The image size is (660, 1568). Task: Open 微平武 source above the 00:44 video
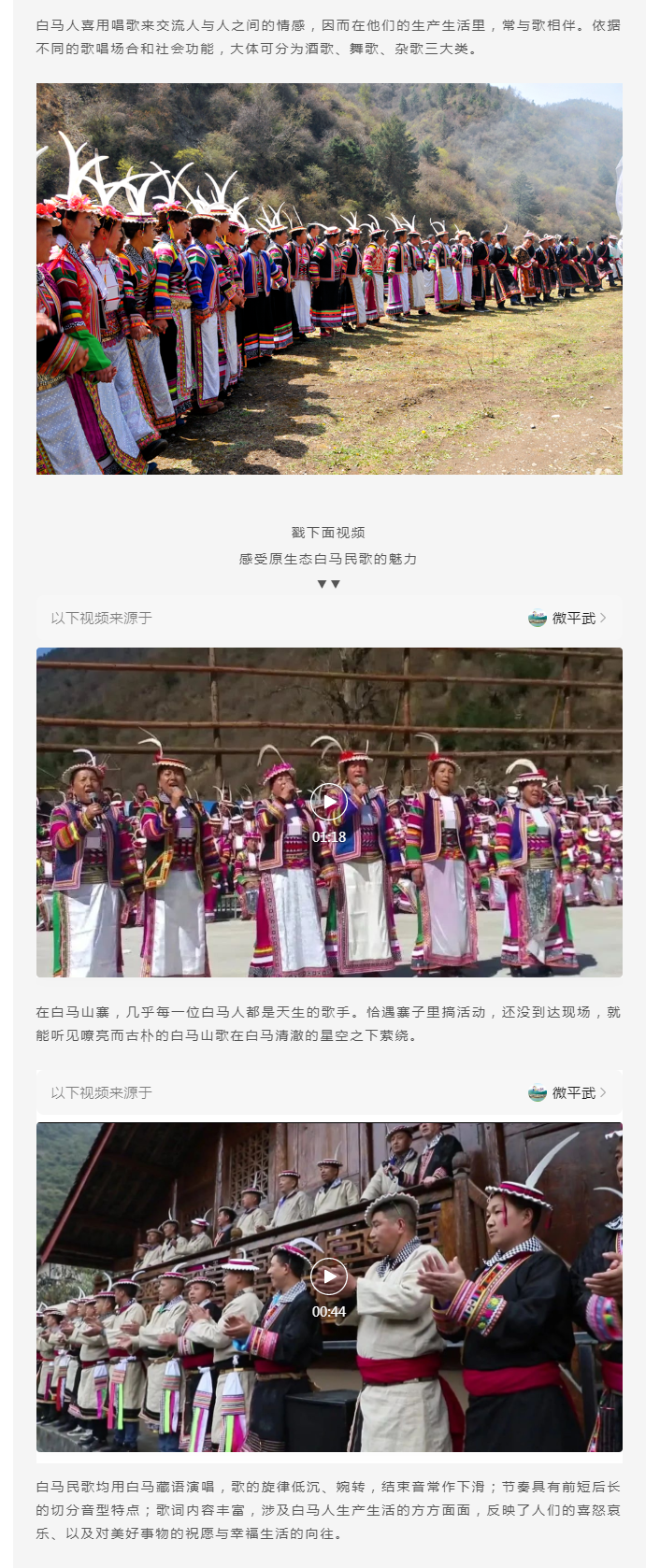pos(567,1092)
